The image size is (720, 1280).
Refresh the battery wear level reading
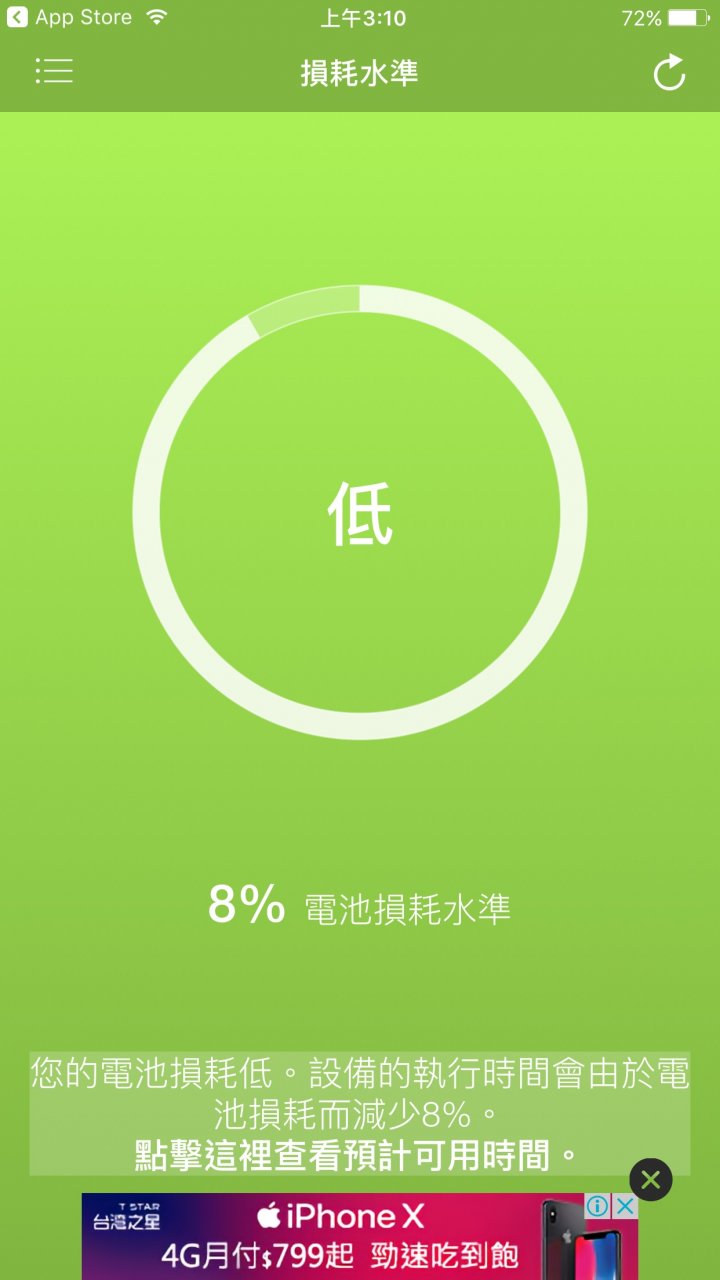coord(669,73)
